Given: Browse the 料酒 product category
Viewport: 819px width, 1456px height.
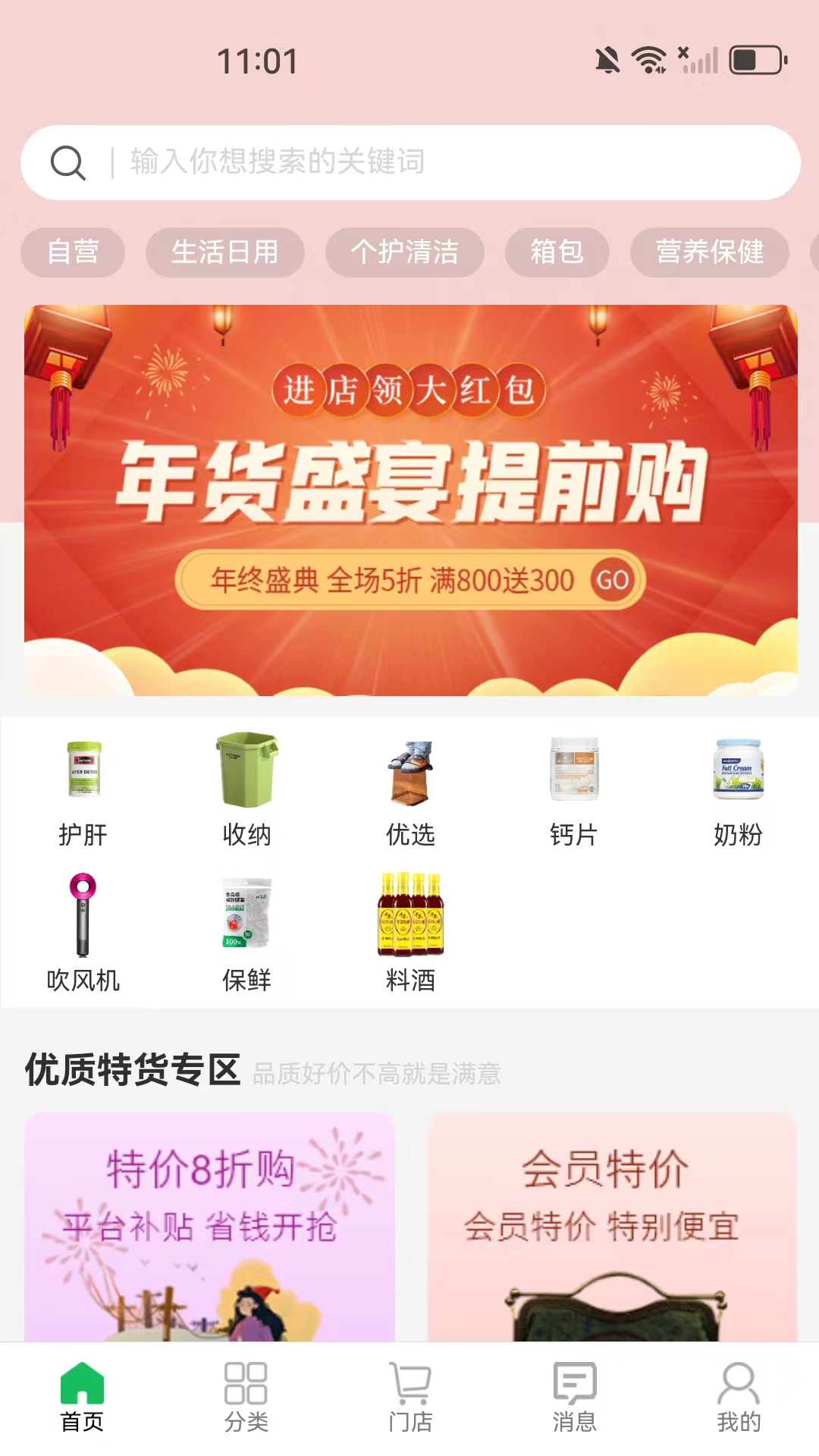Looking at the screenshot, I should [x=410, y=934].
